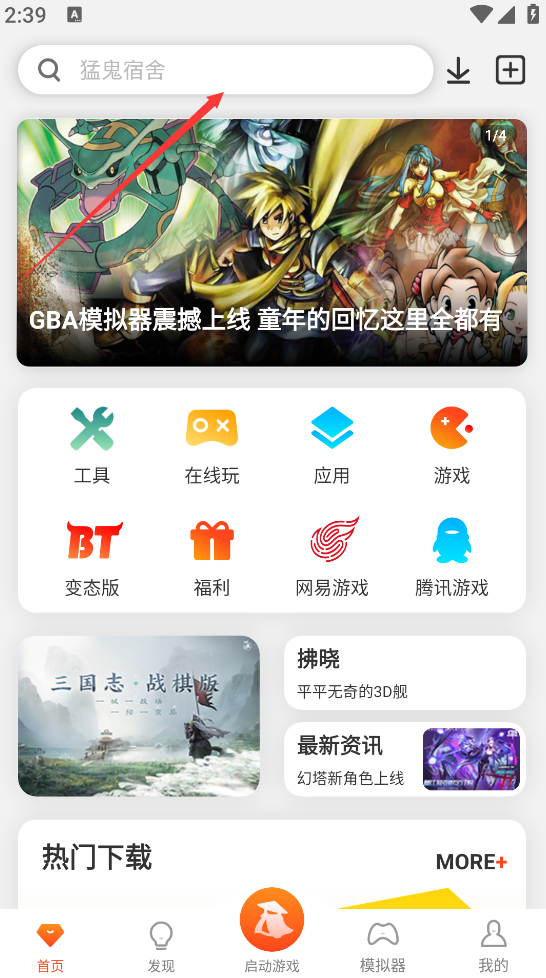
Task: Open the 最新资讯 news card
Action: click(x=405, y=759)
